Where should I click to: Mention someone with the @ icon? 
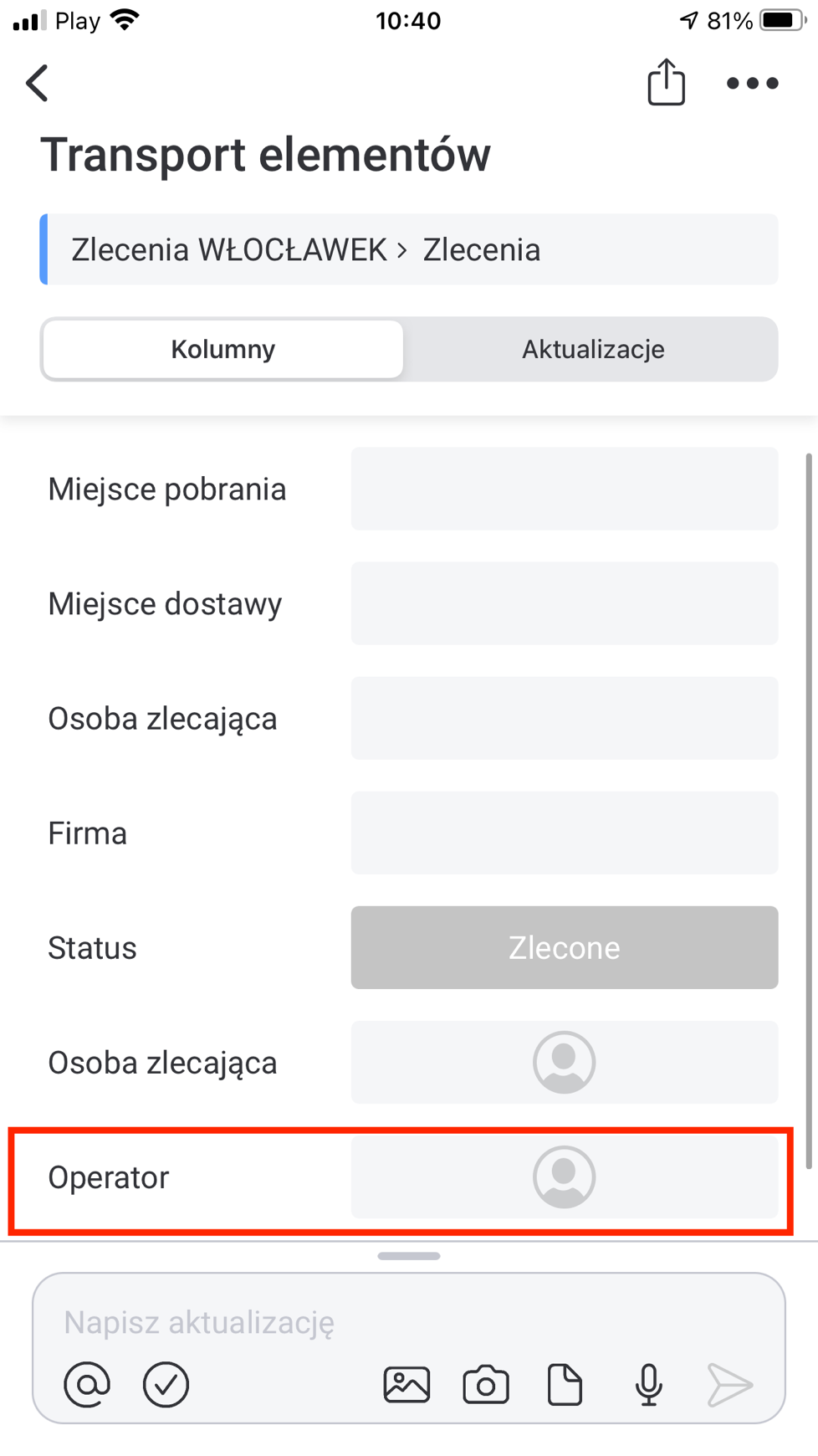coord(87,1385)
